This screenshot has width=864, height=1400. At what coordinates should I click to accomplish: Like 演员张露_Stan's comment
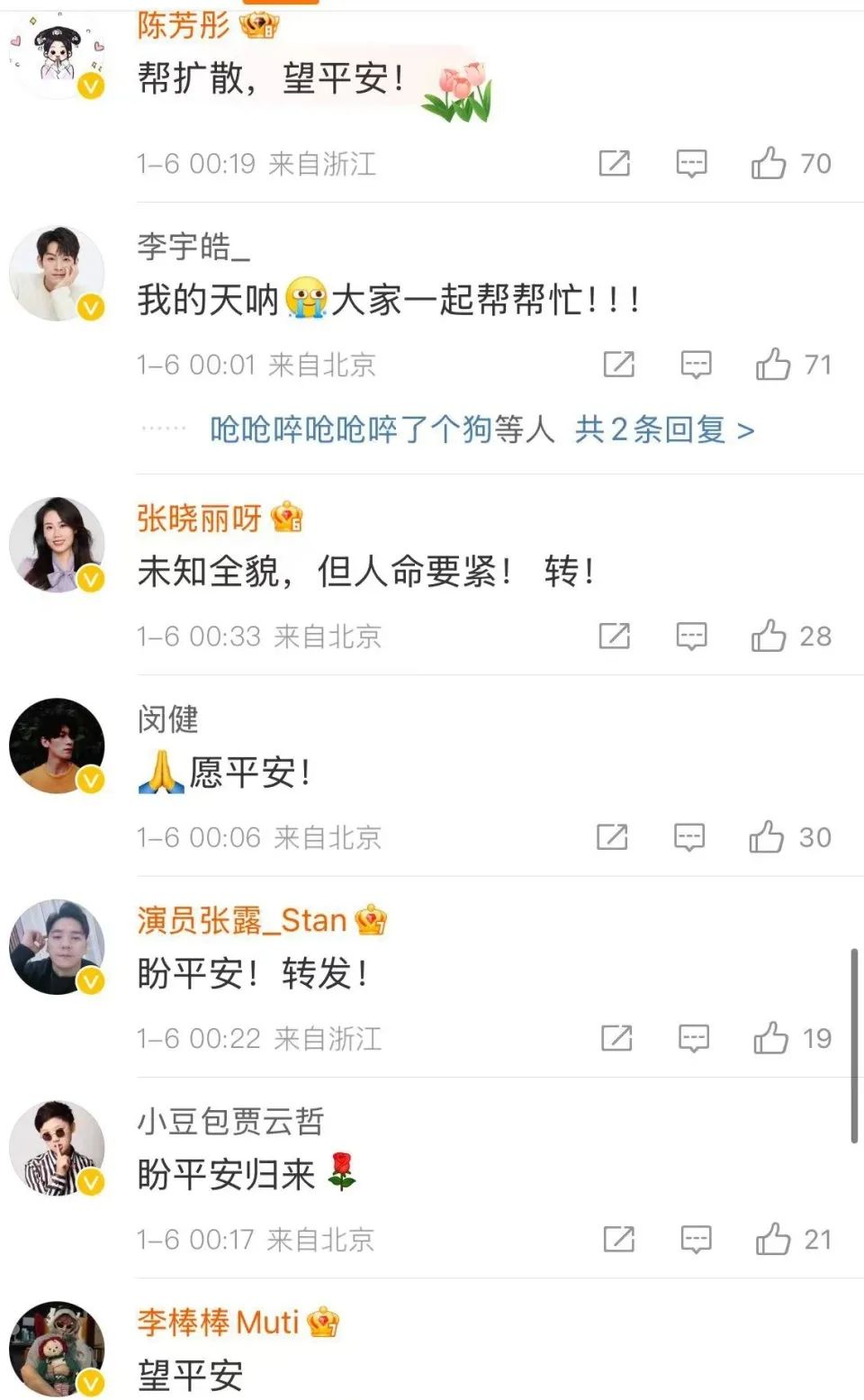click(x=770, y=1037)
